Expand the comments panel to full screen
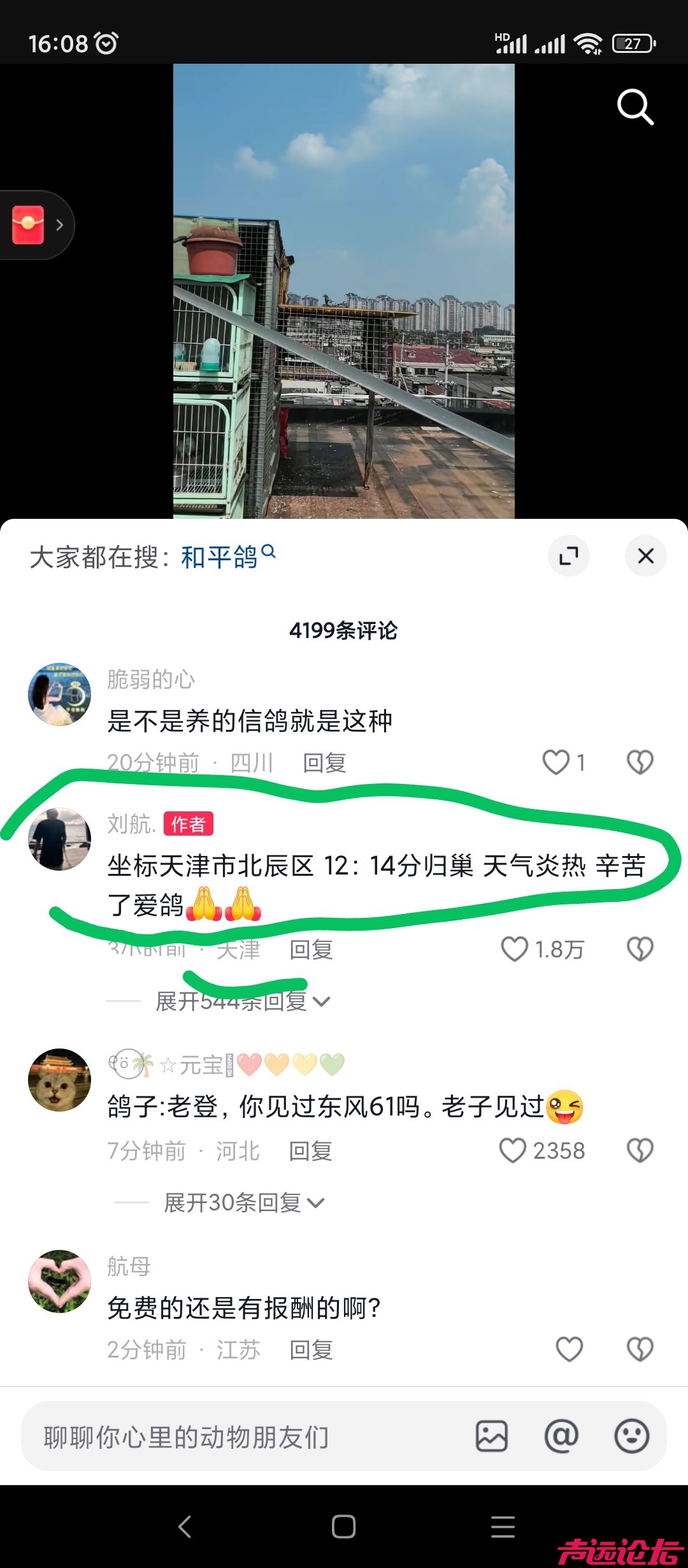Viewport: 688px width, 1568px height. point(568,556)
